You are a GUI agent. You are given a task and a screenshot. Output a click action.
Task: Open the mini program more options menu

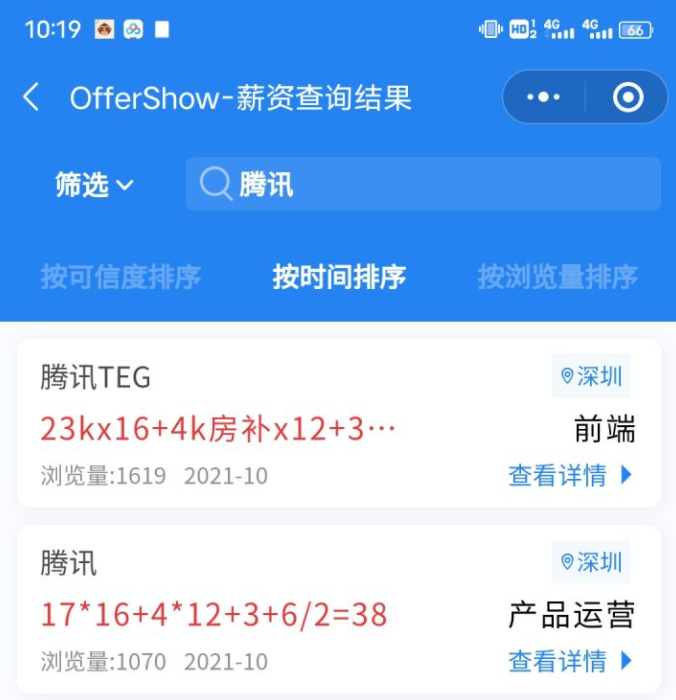tap(544, 97)
